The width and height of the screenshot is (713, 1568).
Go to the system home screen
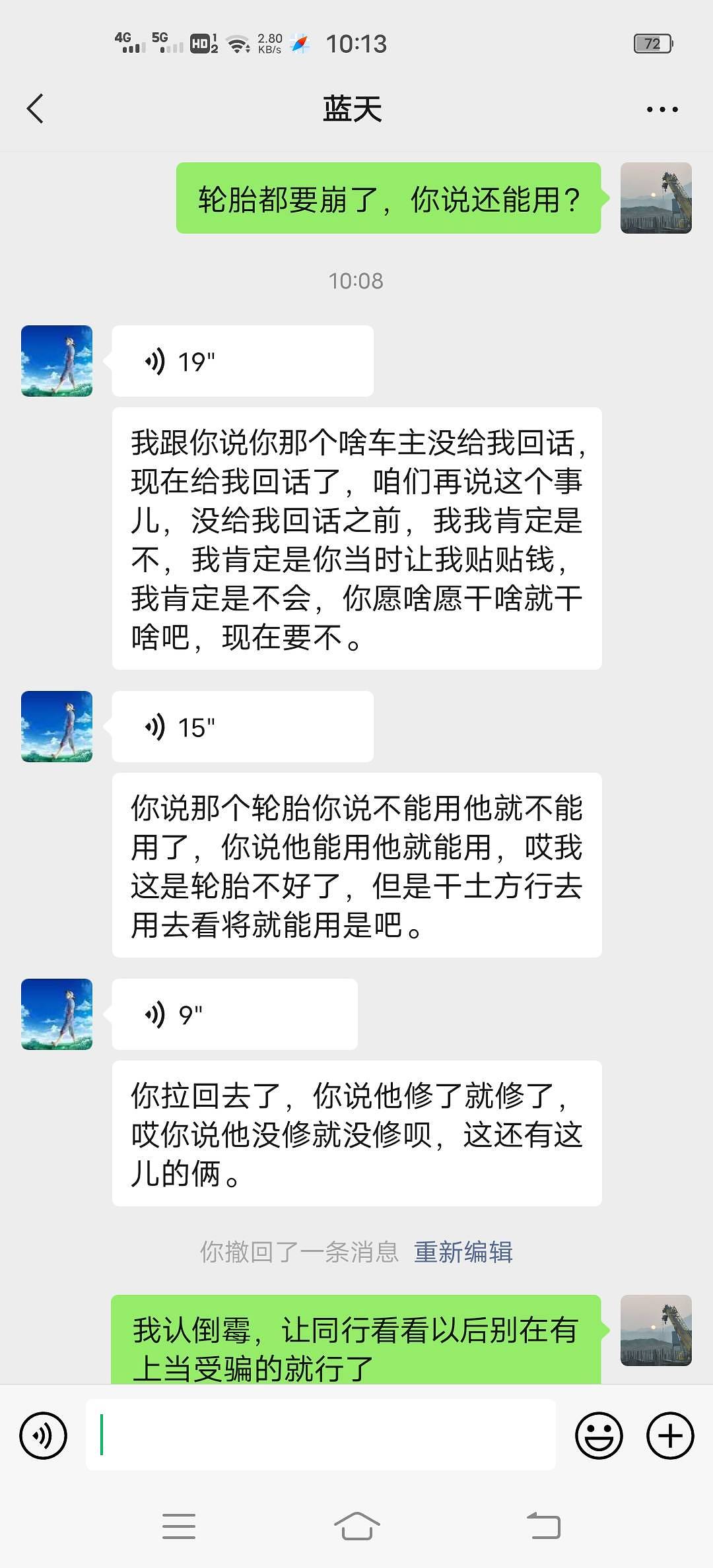356,1526
